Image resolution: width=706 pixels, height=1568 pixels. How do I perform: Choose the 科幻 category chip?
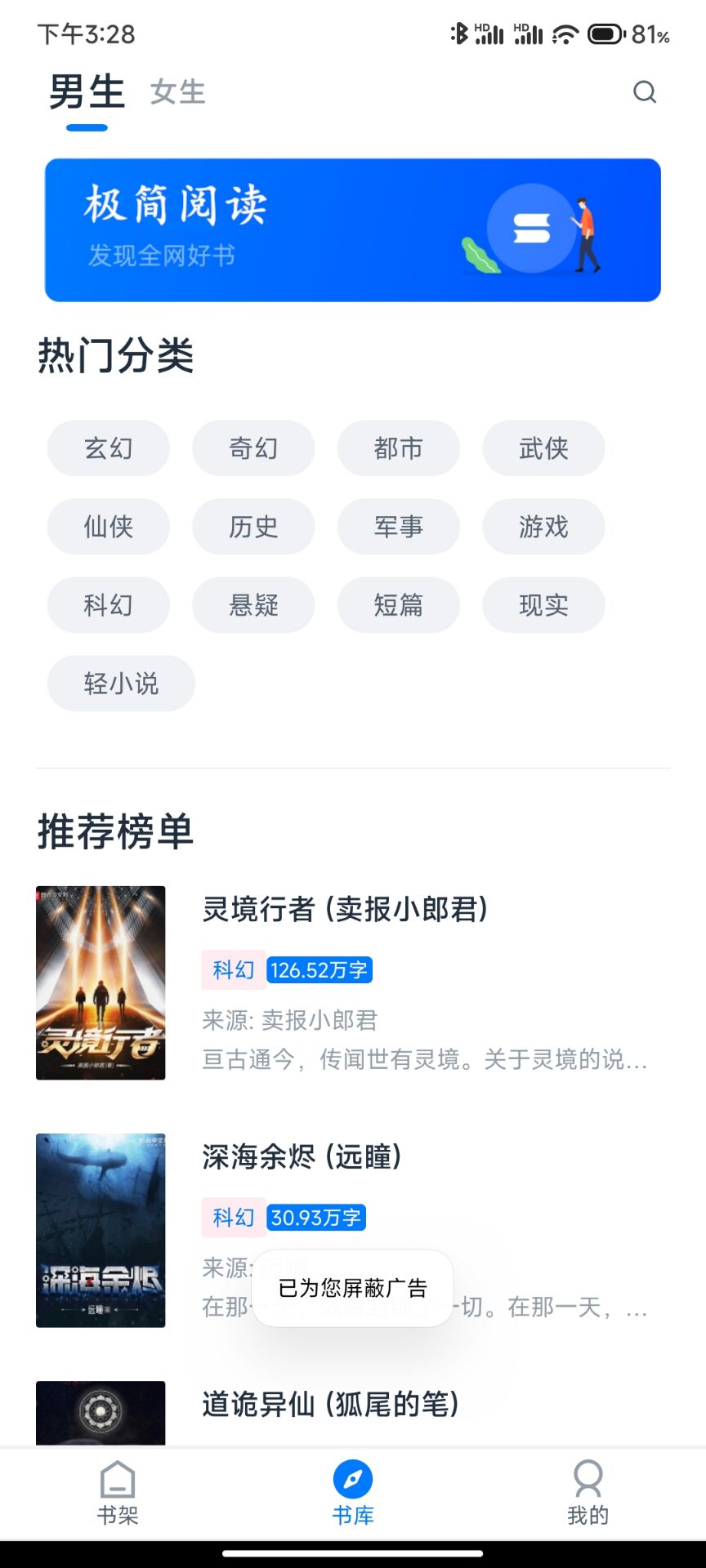pyautogui.click(x=108, y=605)
